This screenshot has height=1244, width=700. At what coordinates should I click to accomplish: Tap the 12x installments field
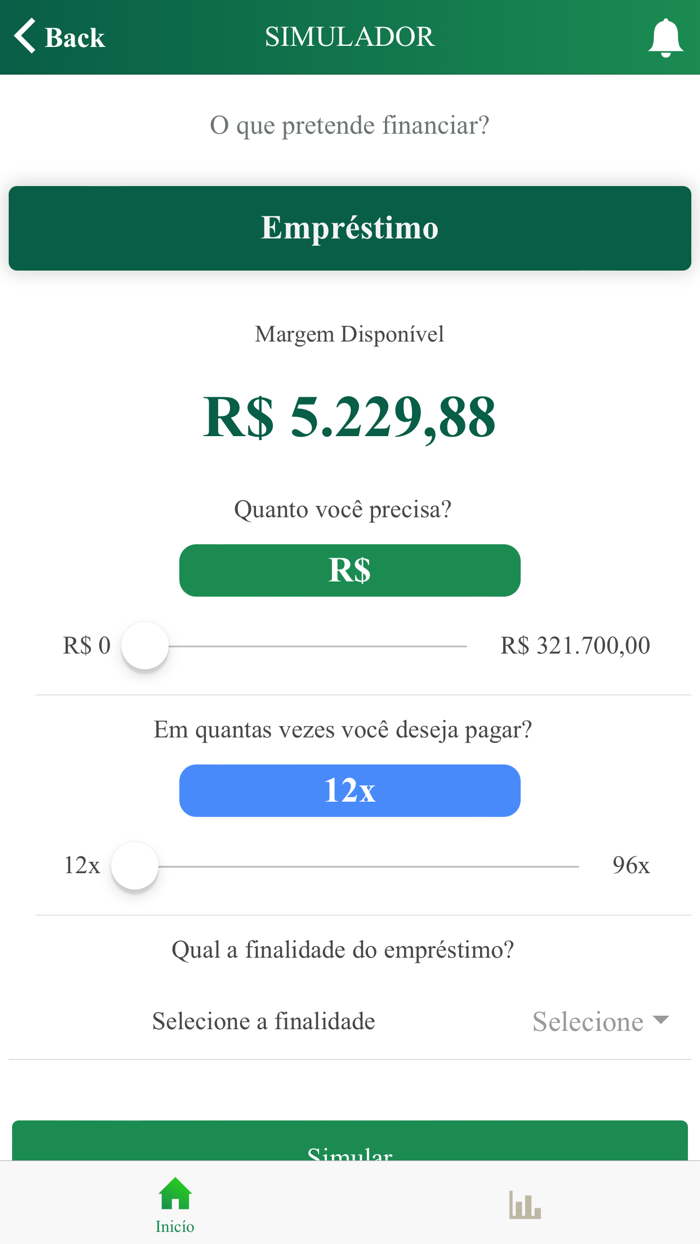tap(350, 790)
